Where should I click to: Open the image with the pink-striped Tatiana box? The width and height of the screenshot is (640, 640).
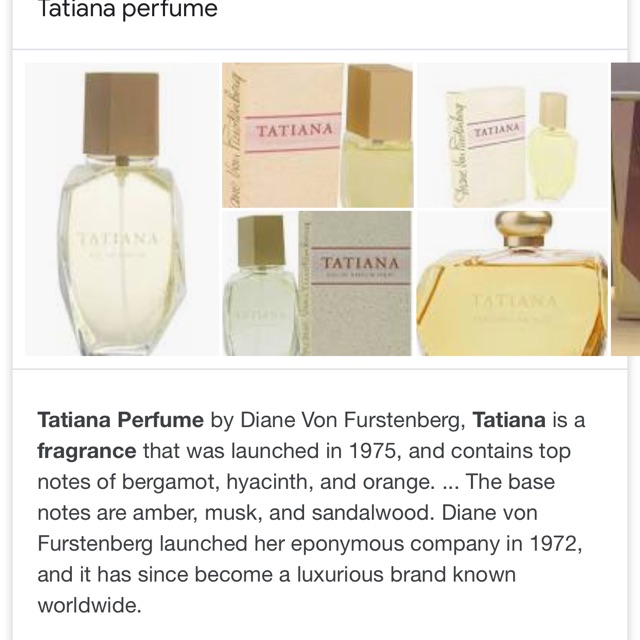coord(316,135)
